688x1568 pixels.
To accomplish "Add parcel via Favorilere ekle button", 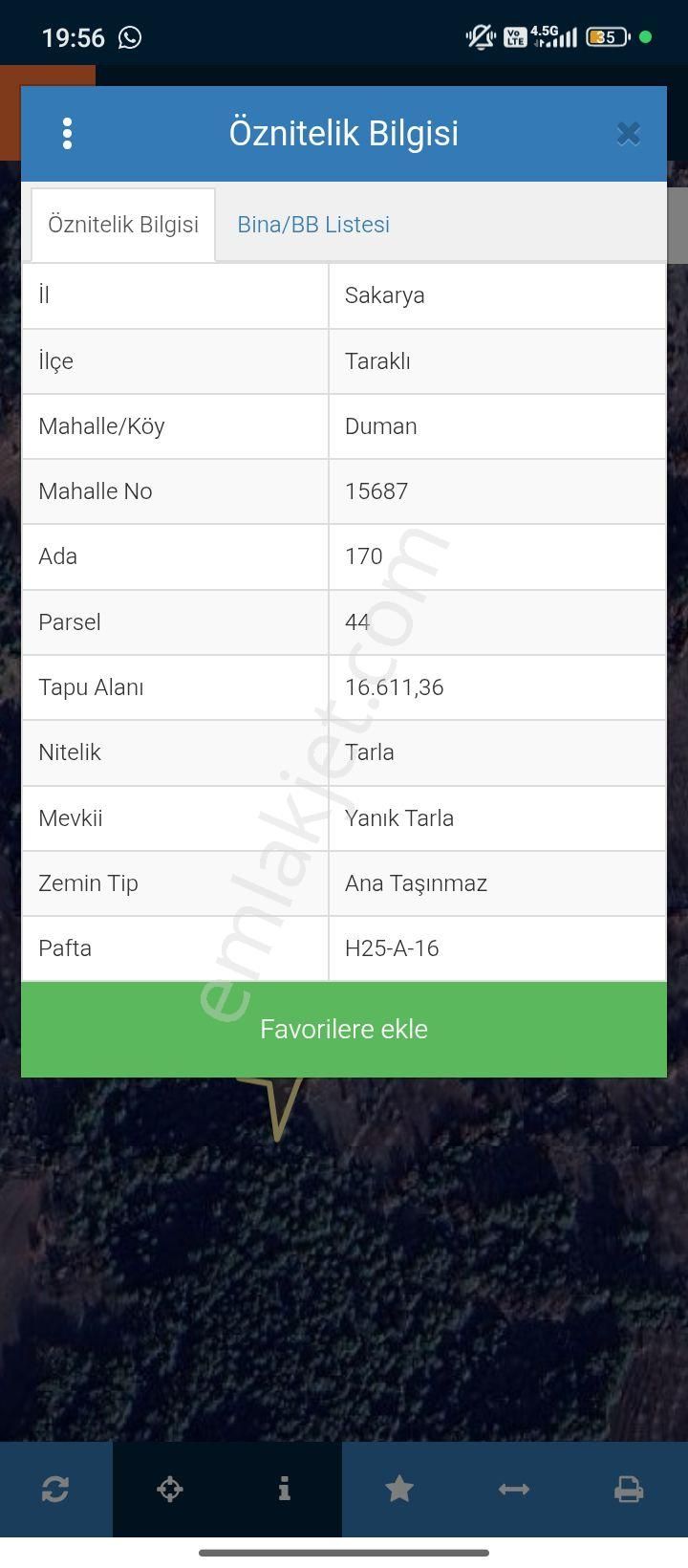I will coord(344,1029).
